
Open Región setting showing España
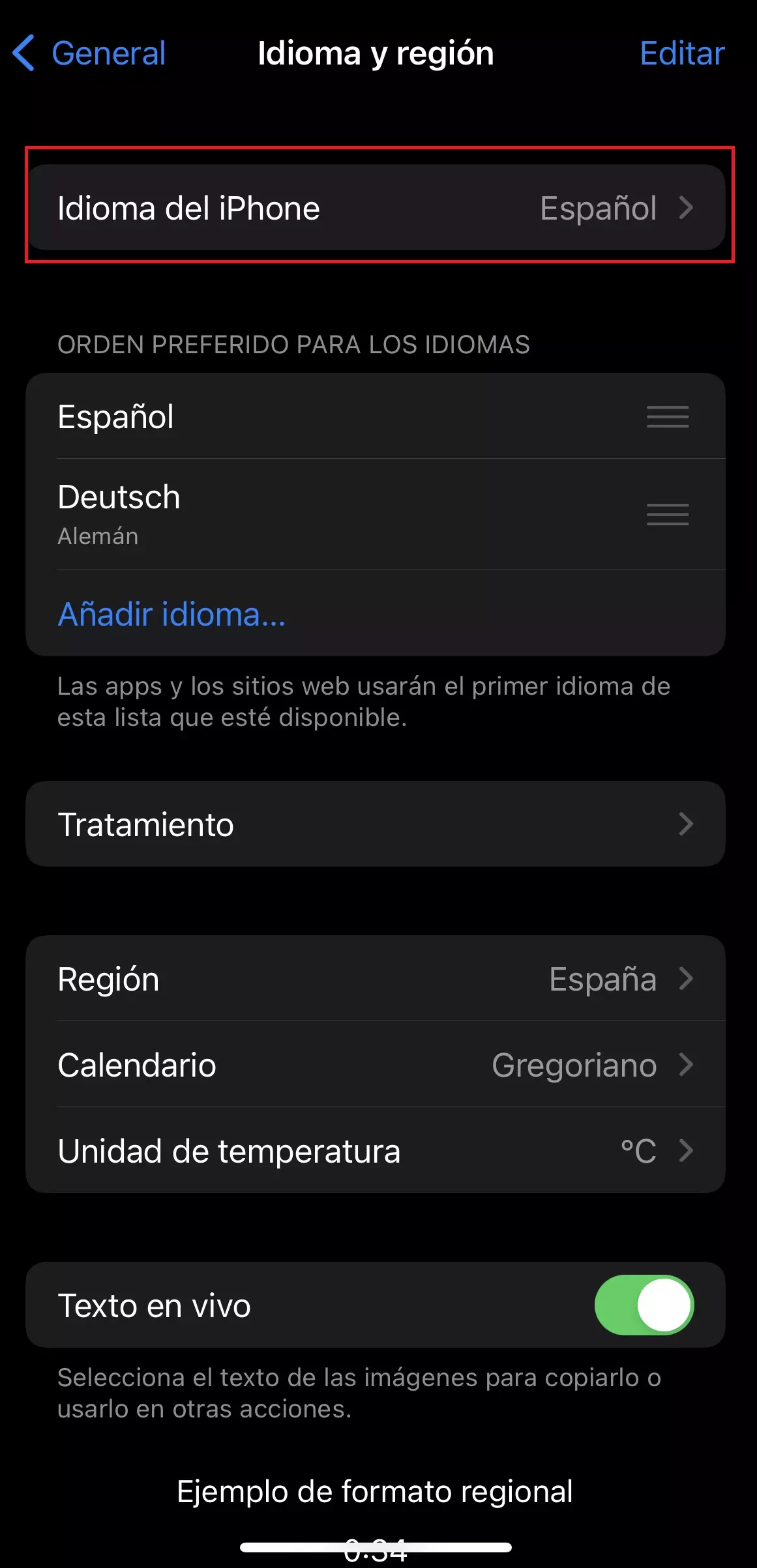[376, 979]
